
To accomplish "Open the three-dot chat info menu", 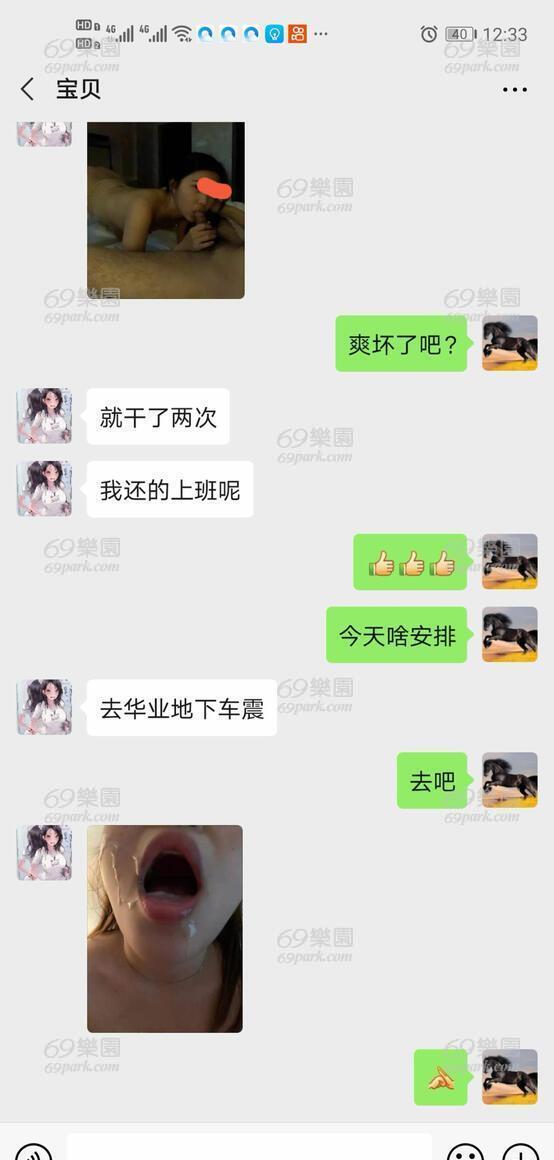I will (515, 90).
